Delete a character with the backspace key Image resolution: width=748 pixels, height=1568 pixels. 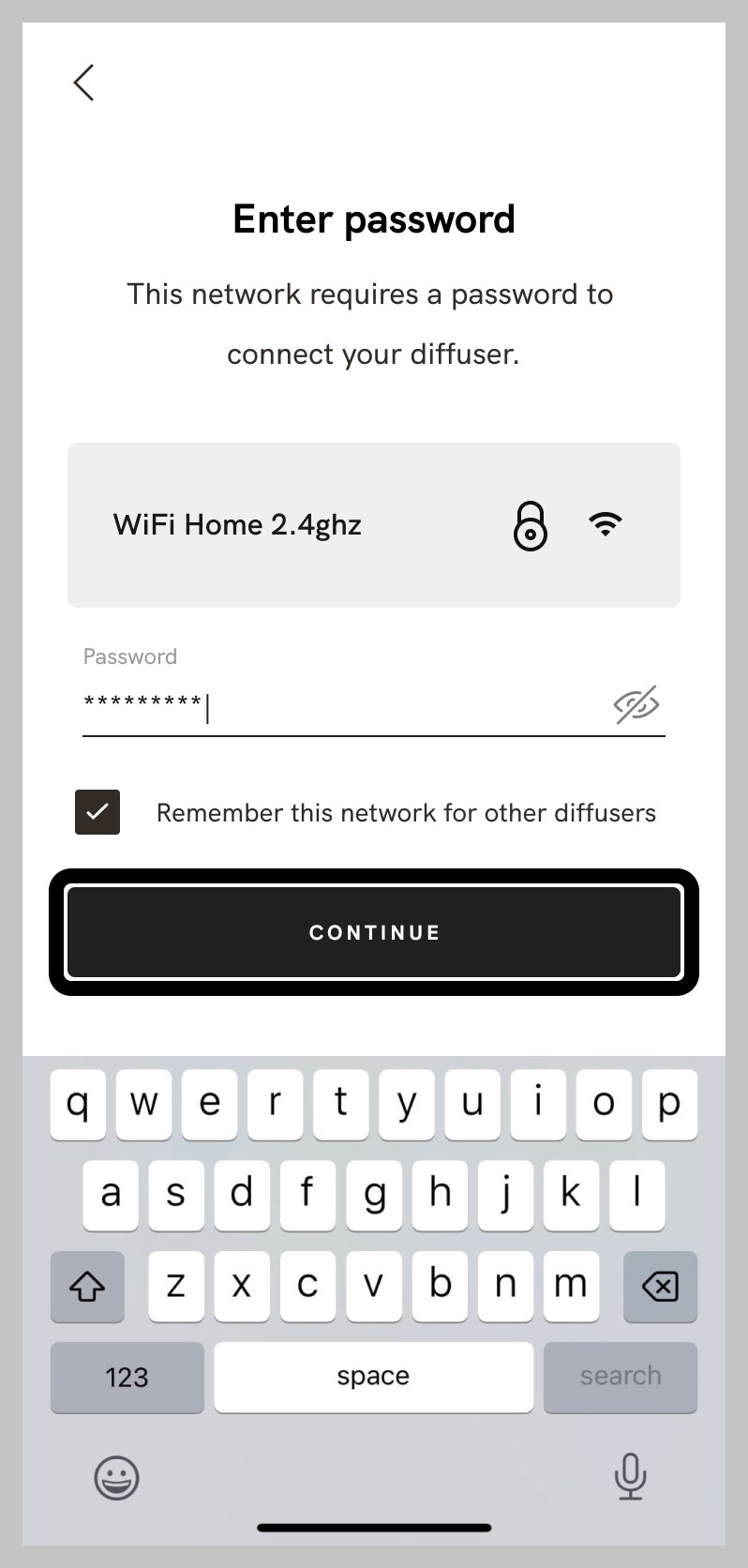(660, 1287)
